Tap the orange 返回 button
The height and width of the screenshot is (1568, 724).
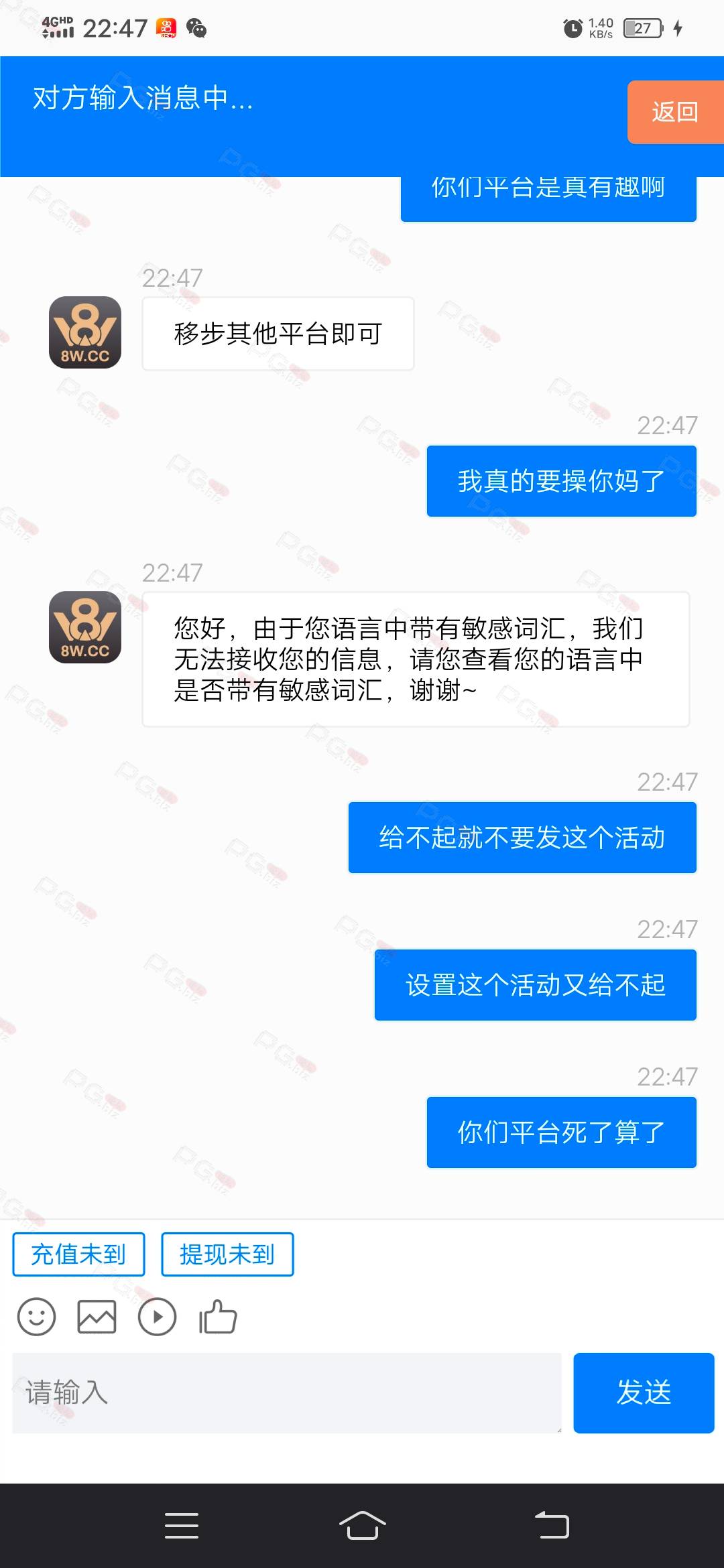pyautogui.click(x=675, y=112)
